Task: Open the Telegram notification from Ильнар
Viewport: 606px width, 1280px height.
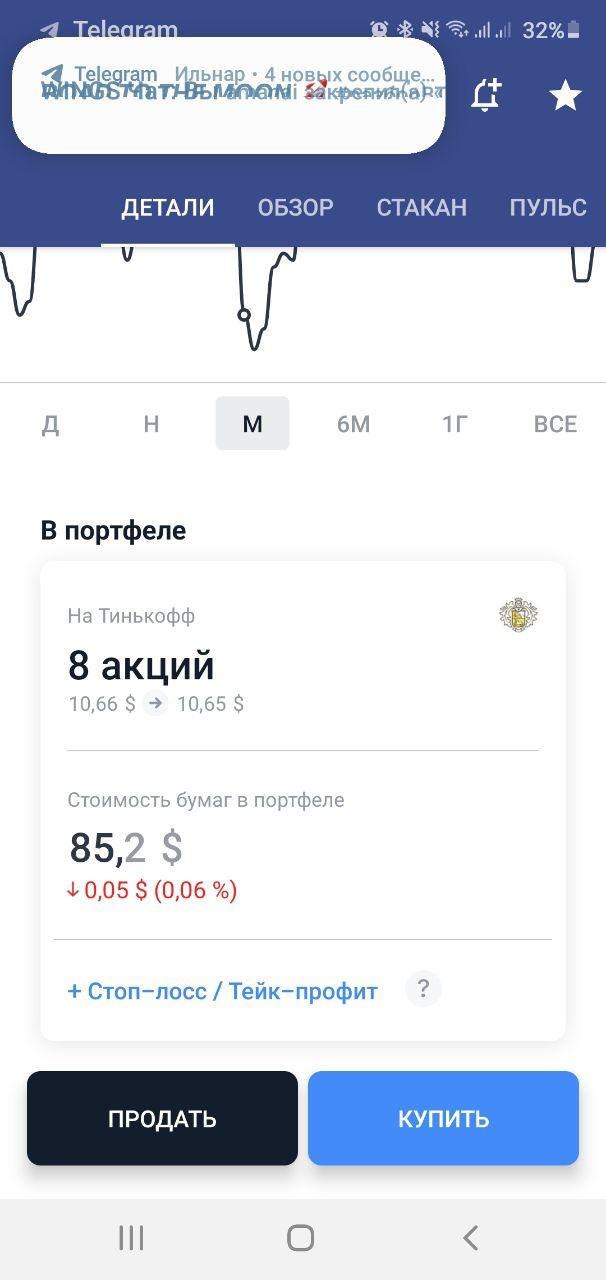Action: click(x=228, y=95)
